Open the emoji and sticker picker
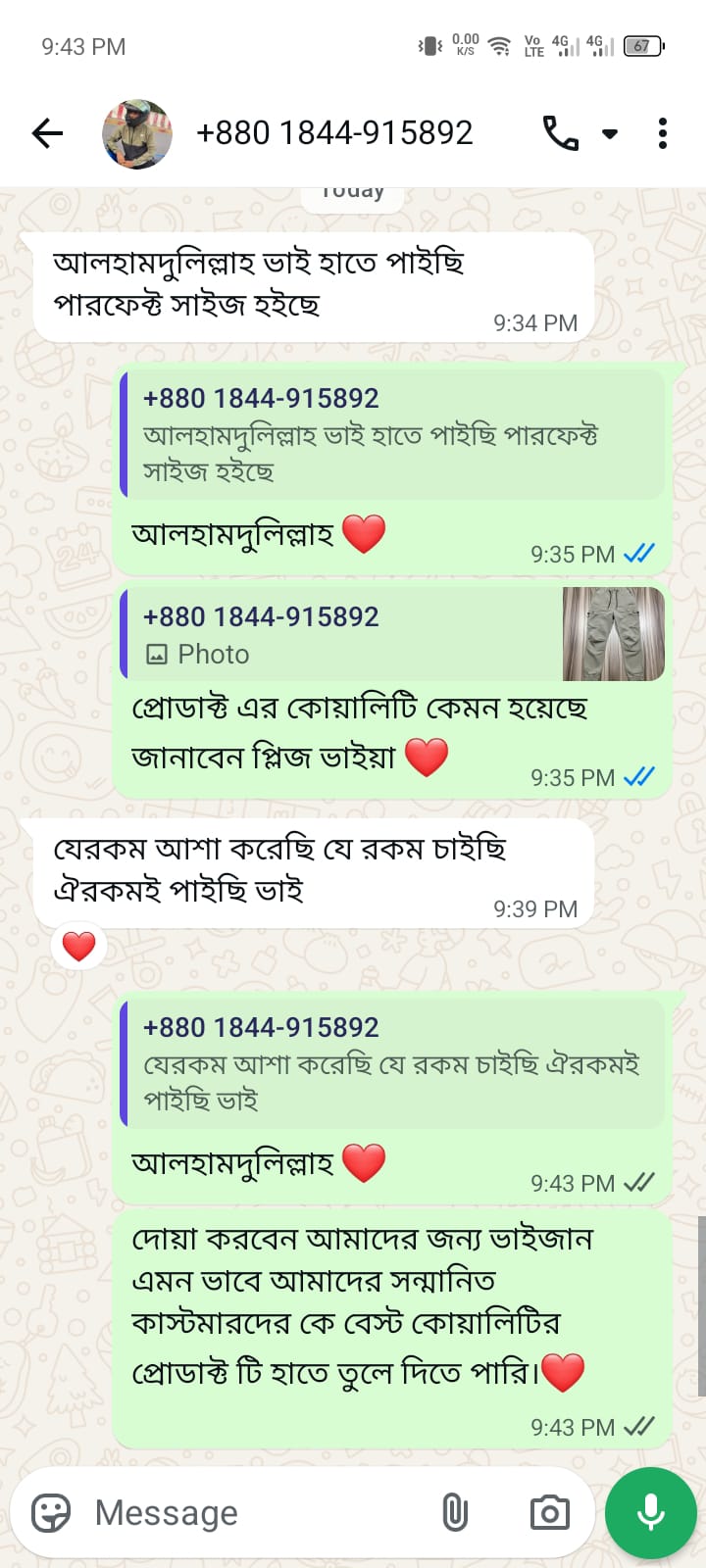The width and height of the screenshot is (706, 1568). (51, 1512)
